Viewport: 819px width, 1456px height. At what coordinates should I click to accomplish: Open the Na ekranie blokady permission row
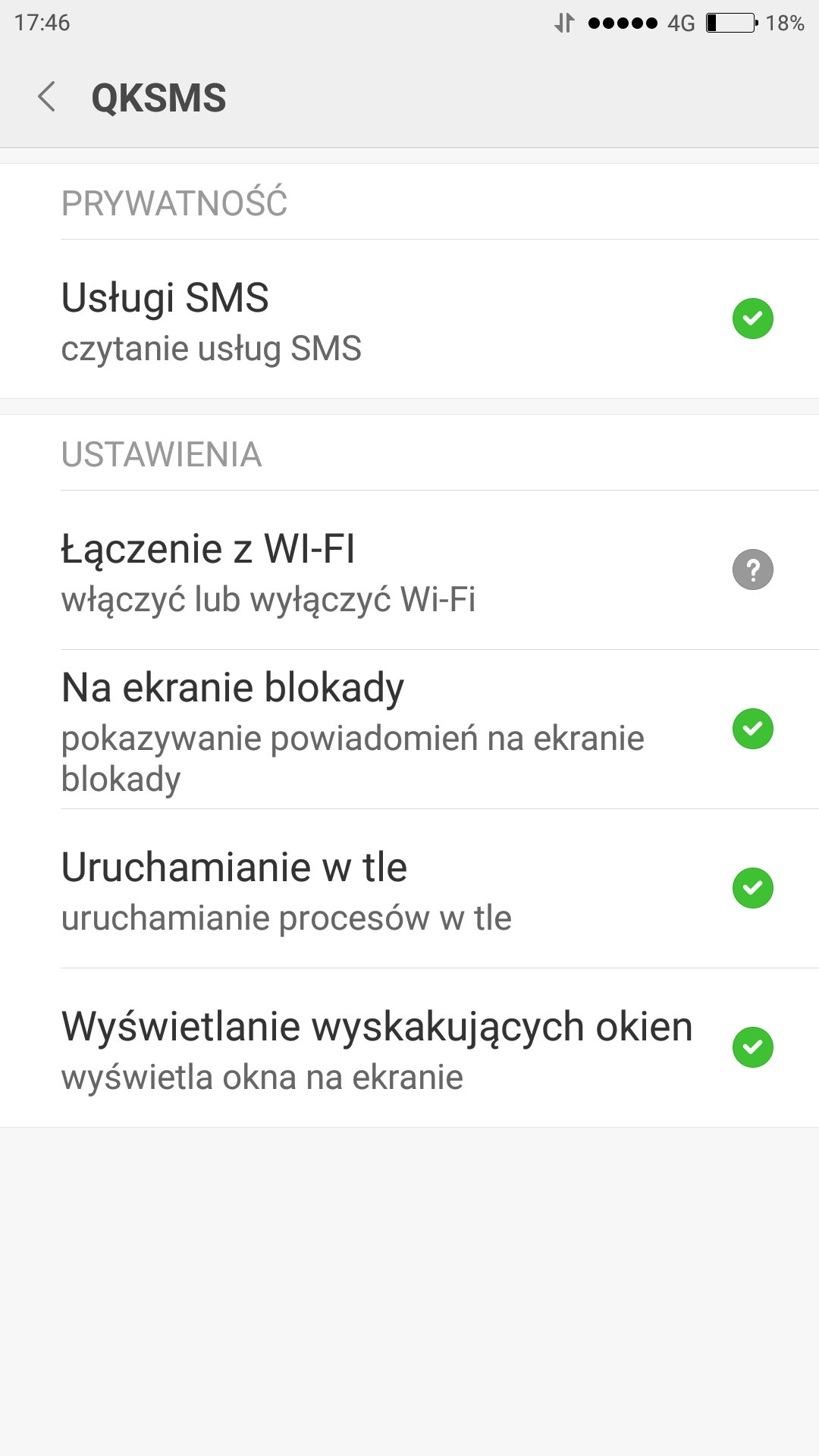(409, 730)
